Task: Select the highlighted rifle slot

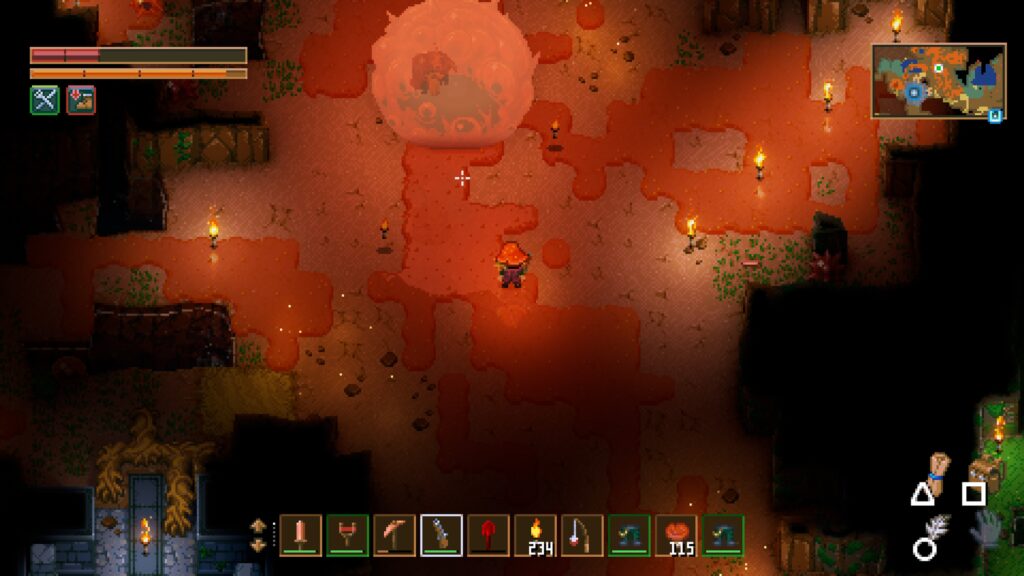Action: [x=441, y=535]
